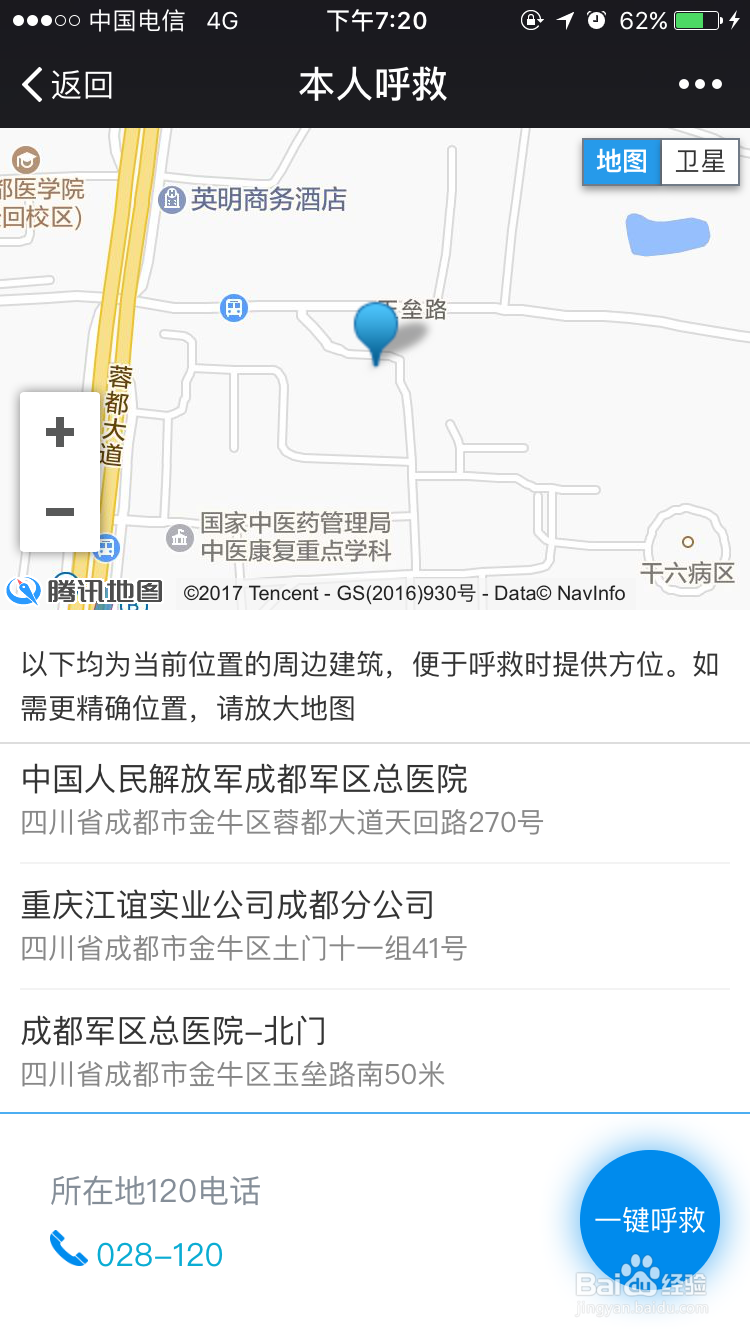Open the three-dot overflow menu

pyautogui.click(x=700, y=85)
